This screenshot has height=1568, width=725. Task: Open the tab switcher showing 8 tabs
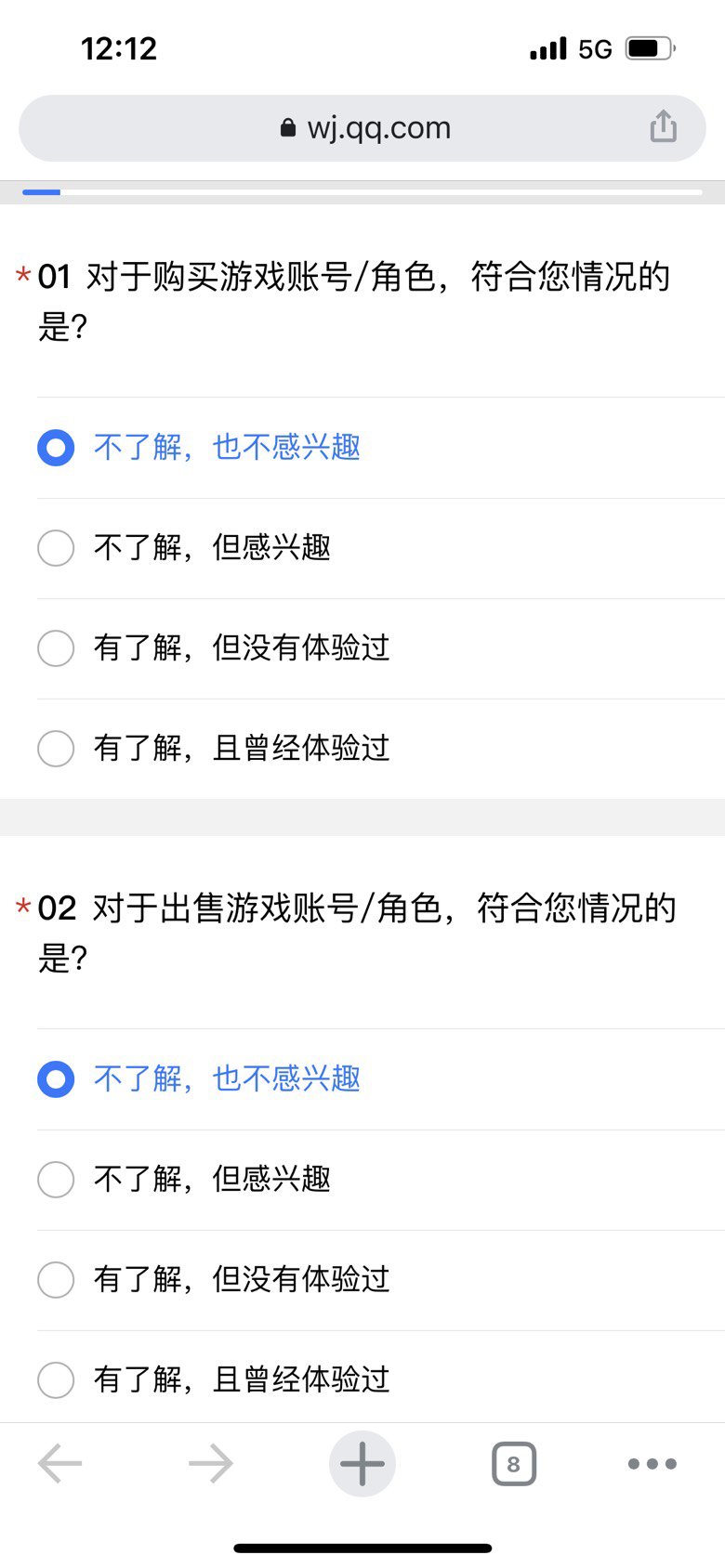pyautogui.click(x=513, y=1464)
